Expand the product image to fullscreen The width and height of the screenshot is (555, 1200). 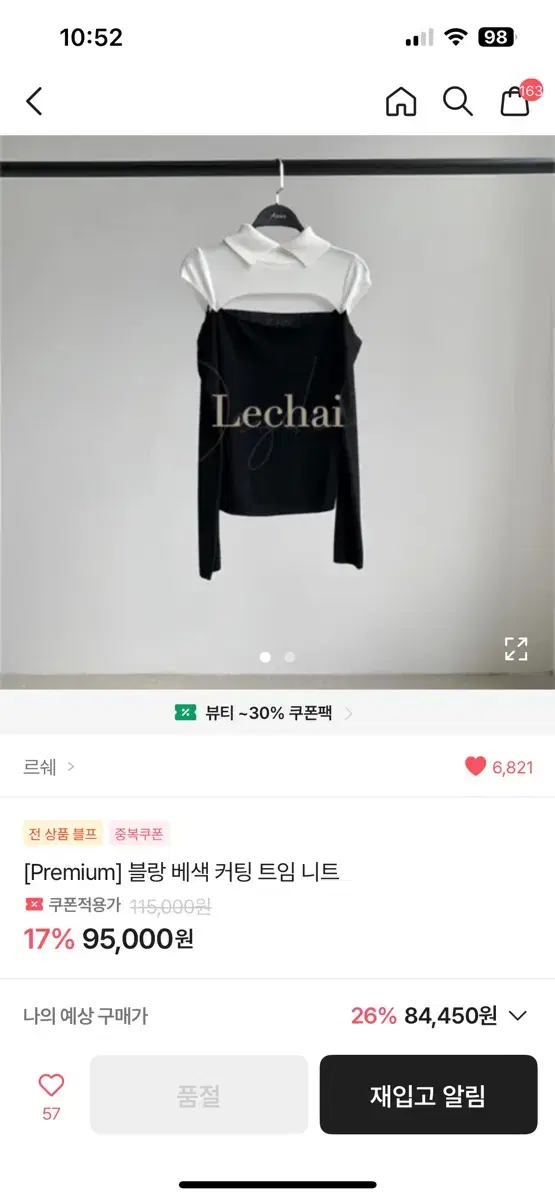(515, 649)
